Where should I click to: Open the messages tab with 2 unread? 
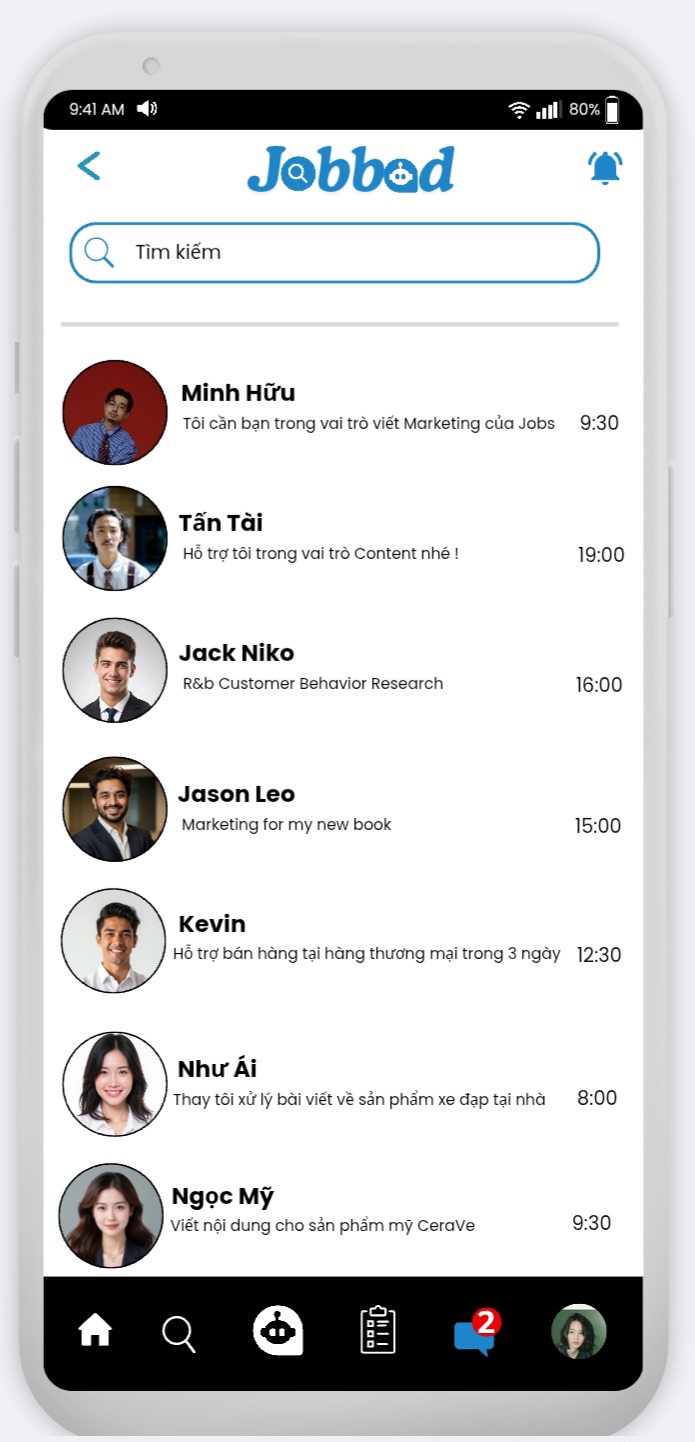pyautogui.click(x=475, y=1333)
